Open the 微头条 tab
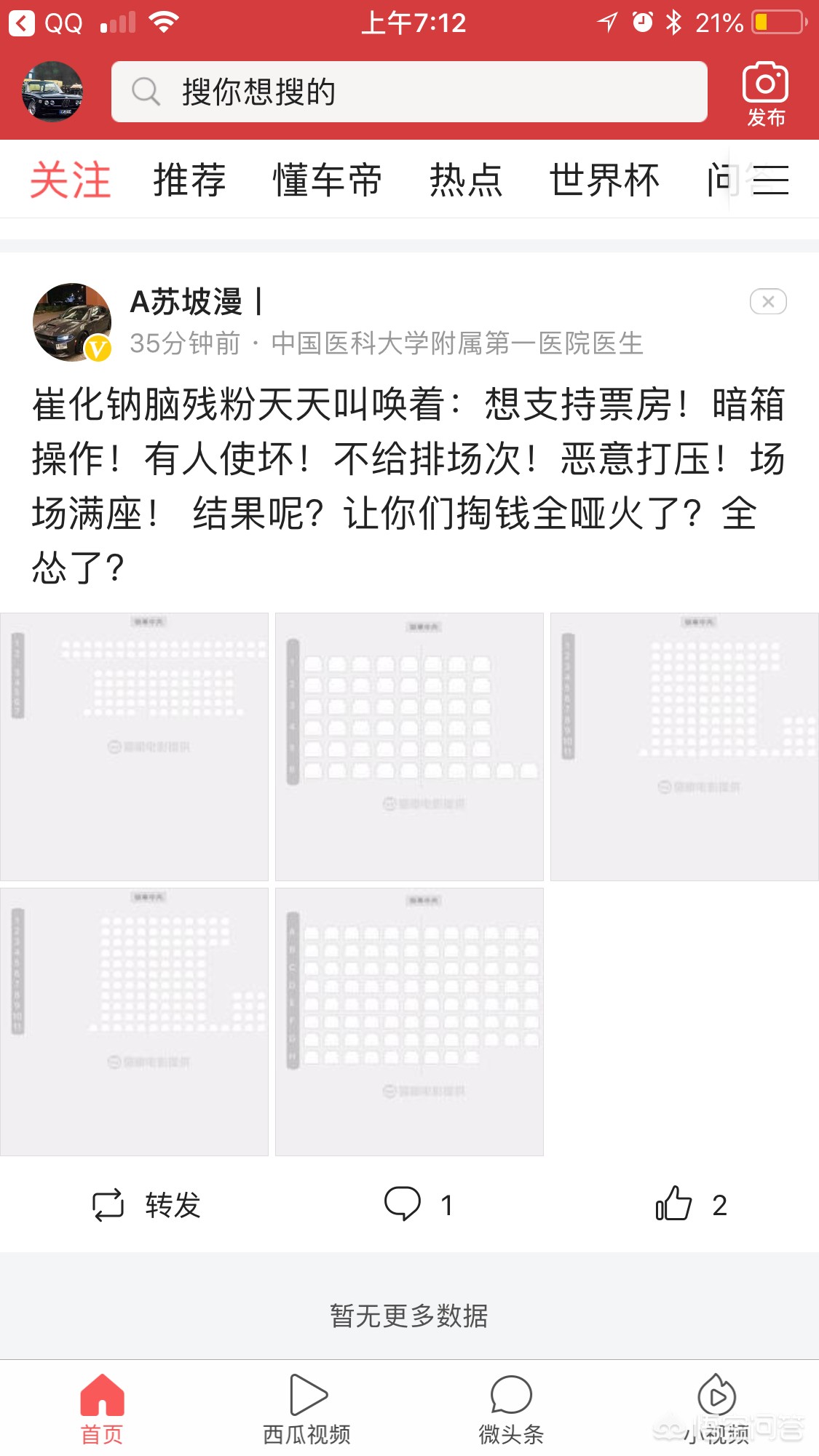The height and width of the screenshot is (1456, 819). (511, 1409)
